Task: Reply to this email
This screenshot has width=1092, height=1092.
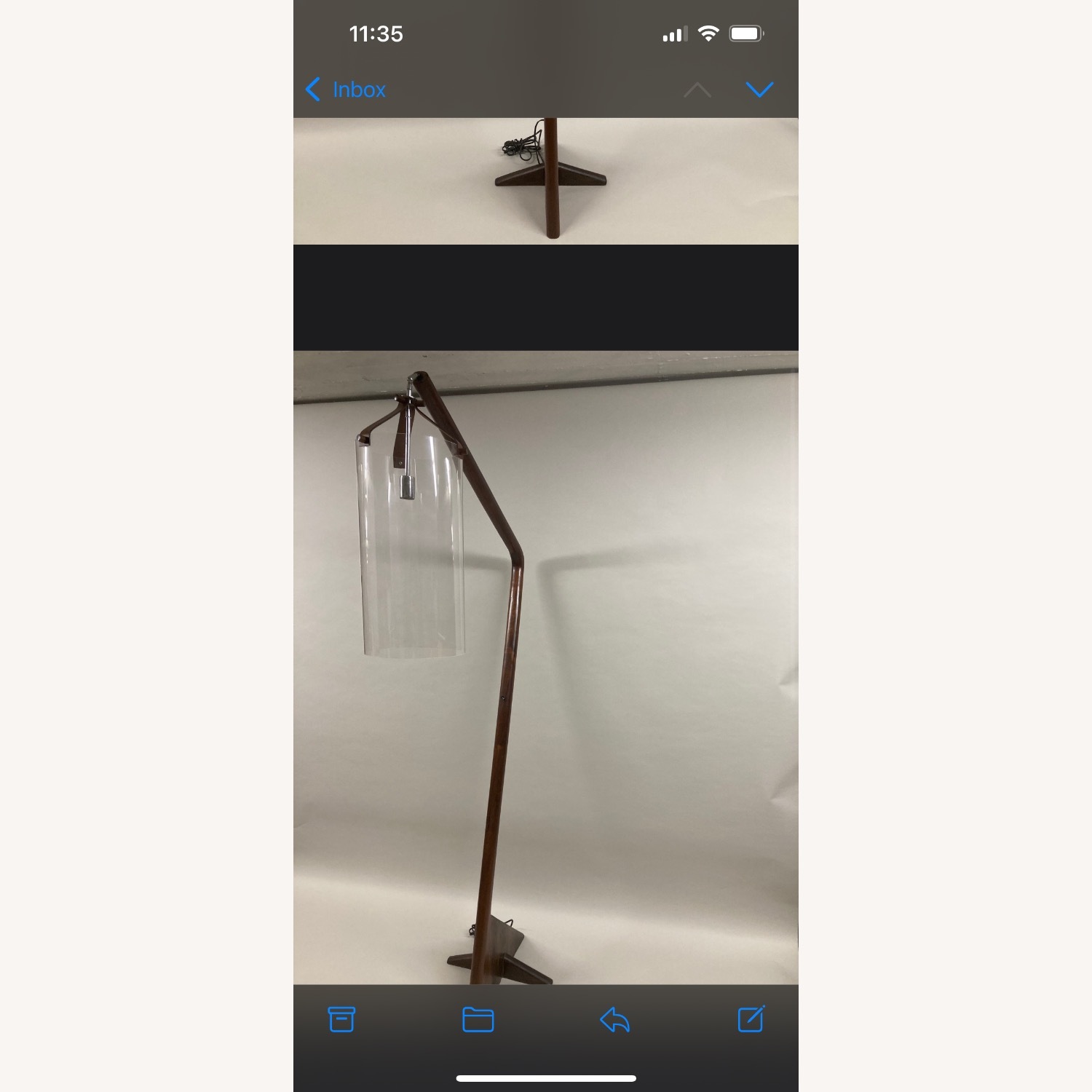Action: click(x=614, y=1019)
